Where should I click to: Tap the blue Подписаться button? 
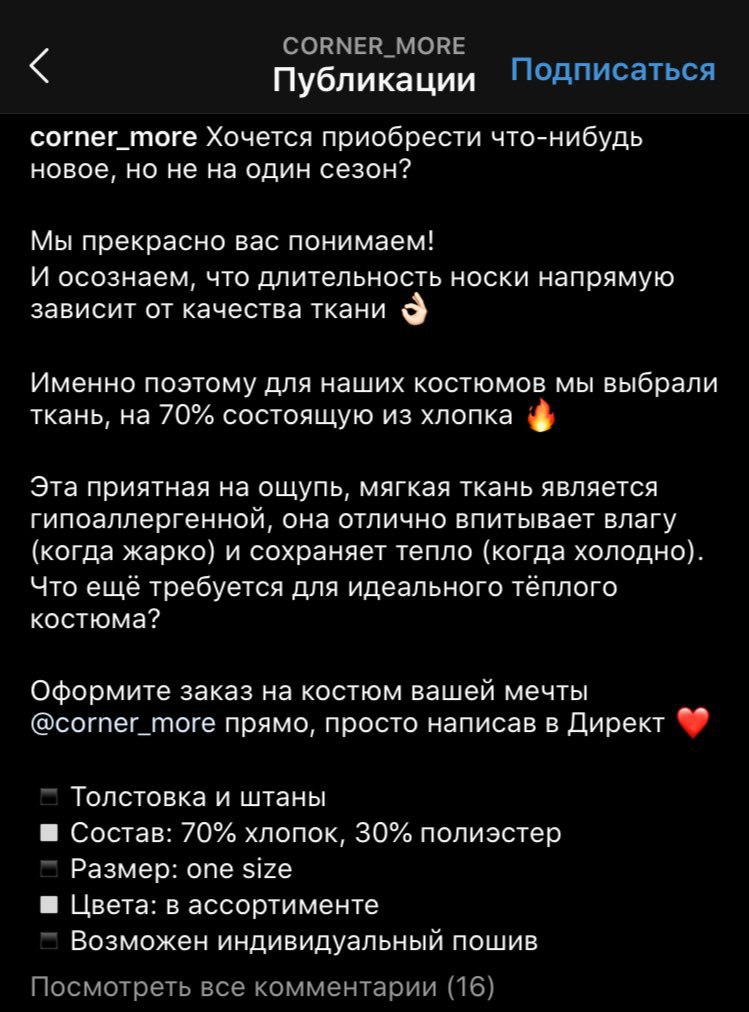point(613,69)
